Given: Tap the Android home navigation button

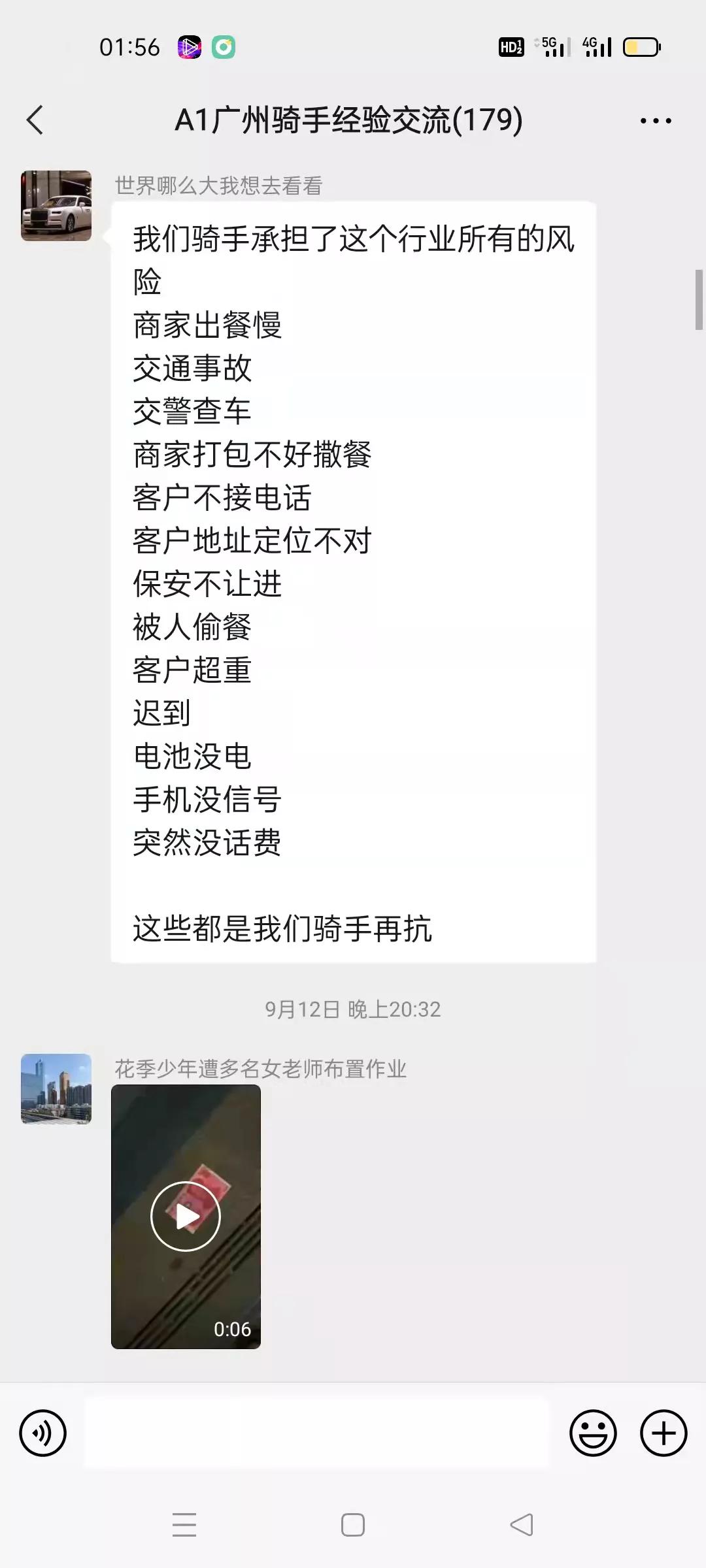Looking at the screenshot, I should pos(352,1524).
